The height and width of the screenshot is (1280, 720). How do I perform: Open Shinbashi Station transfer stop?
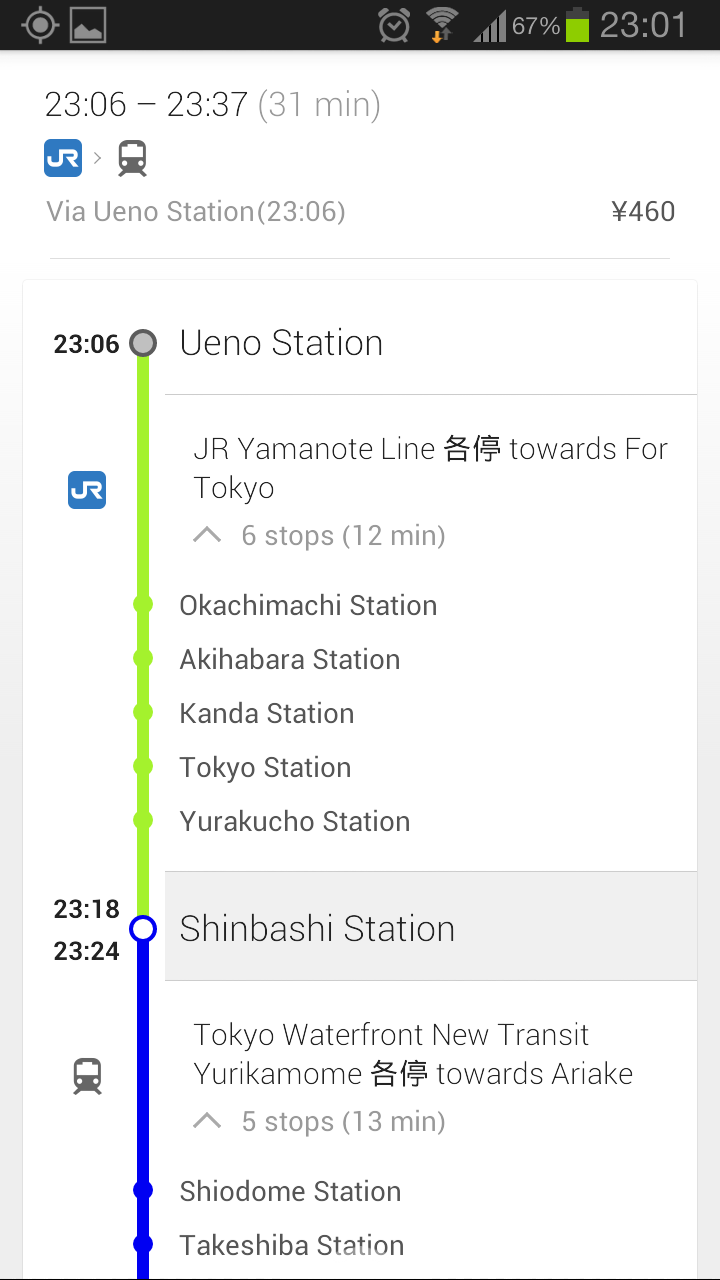tap(430, 927)
